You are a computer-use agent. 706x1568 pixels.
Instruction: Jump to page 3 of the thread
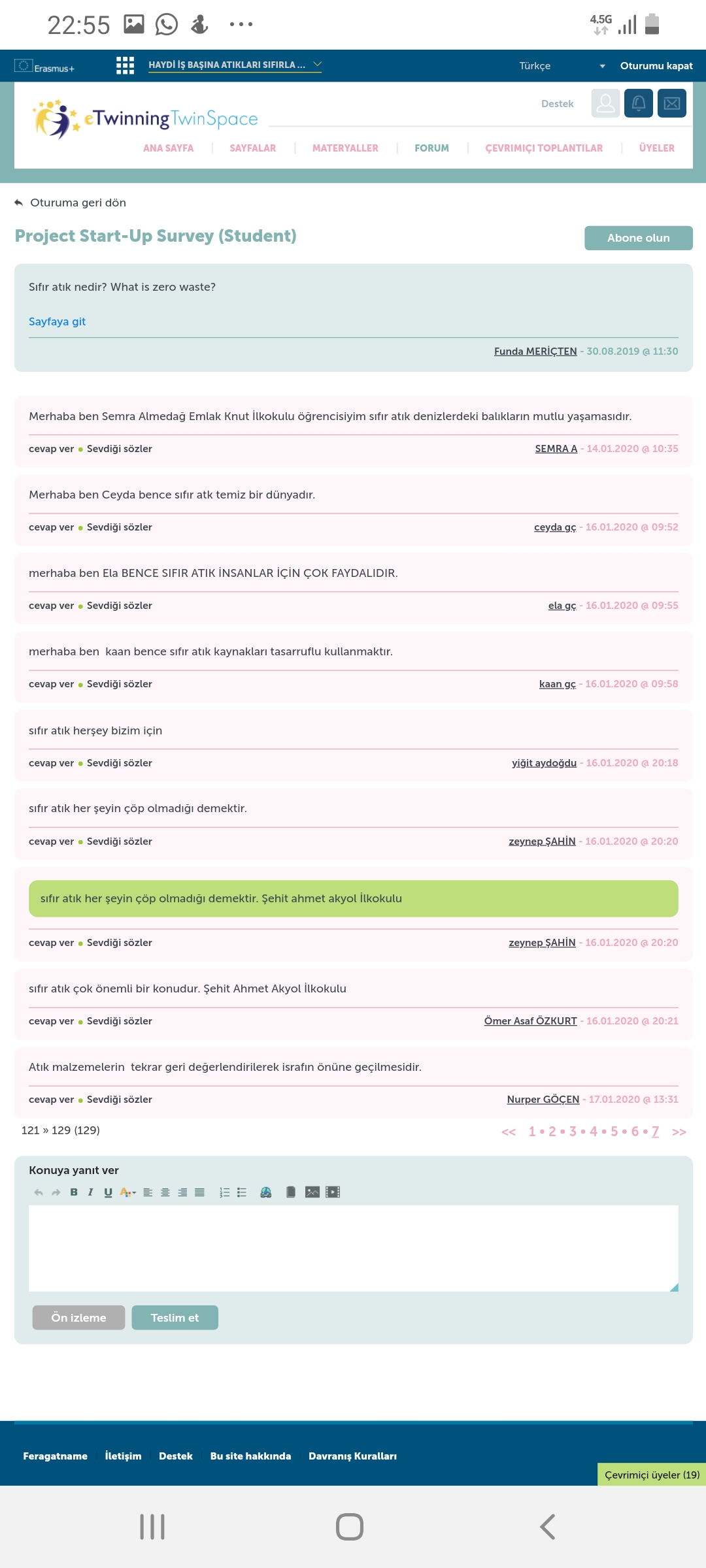click(573, 1132)
